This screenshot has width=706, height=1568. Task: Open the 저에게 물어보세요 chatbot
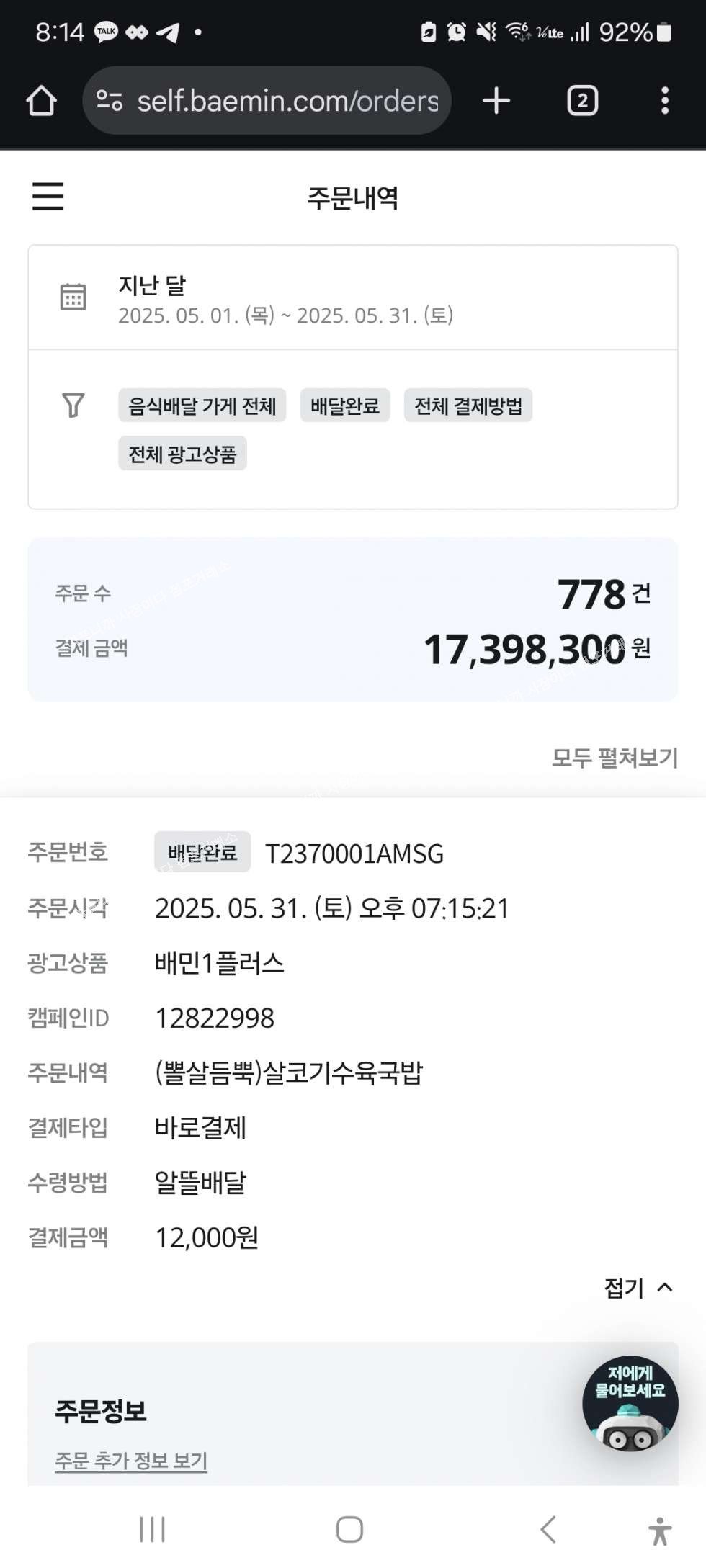(630, 1403)
